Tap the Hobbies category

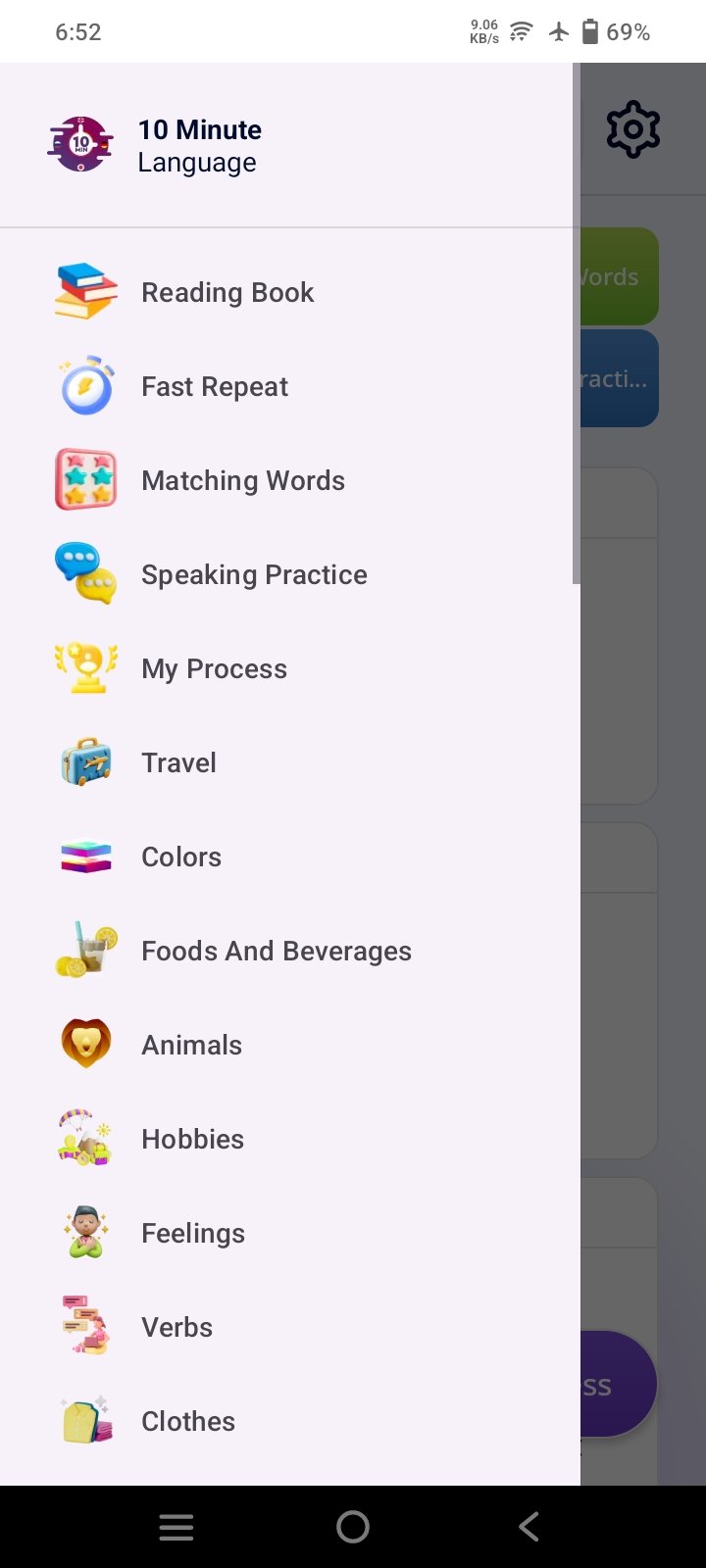coord(290,1139)
